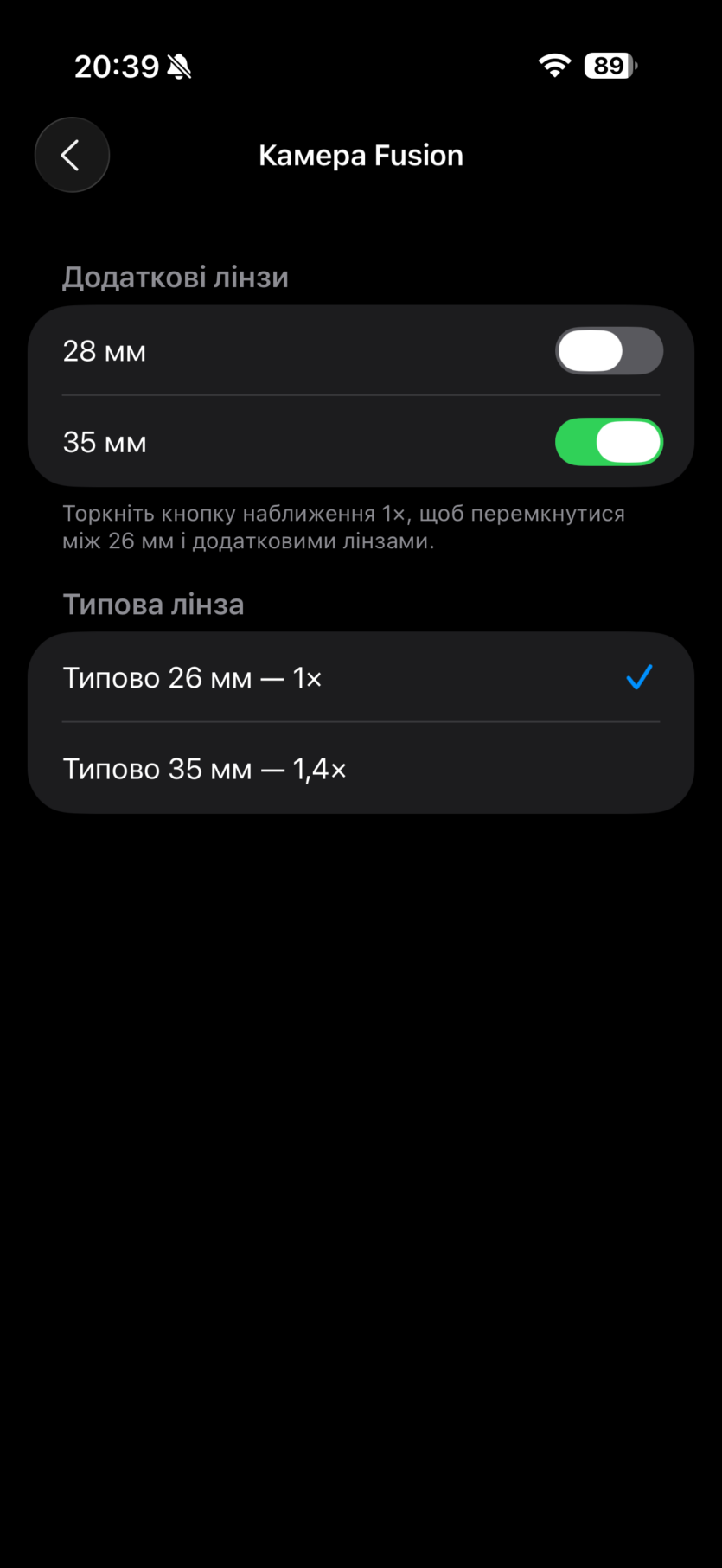Select Типово 26 мм — 1× as default lens
Viewport: 722px width, 1568px height.
click(x=361, y=678)
